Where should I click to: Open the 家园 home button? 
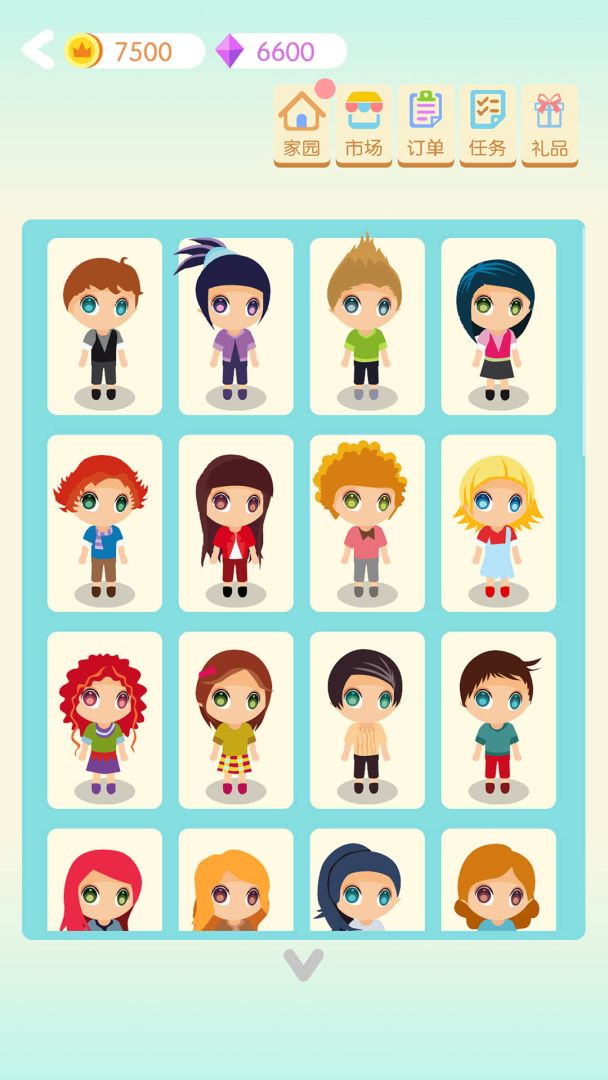tap(302, 124)
